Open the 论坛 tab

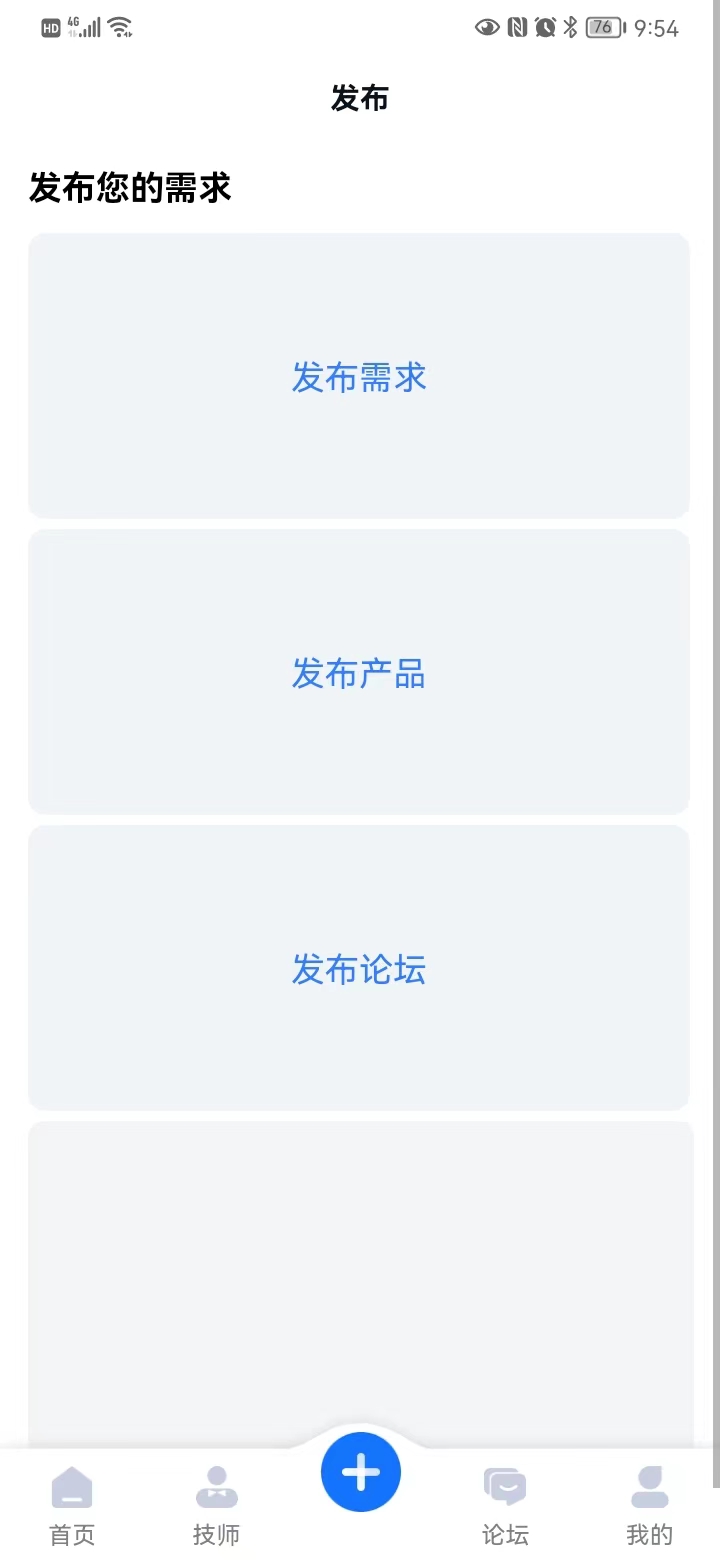pyautogui.click(x=505, y=1504)
